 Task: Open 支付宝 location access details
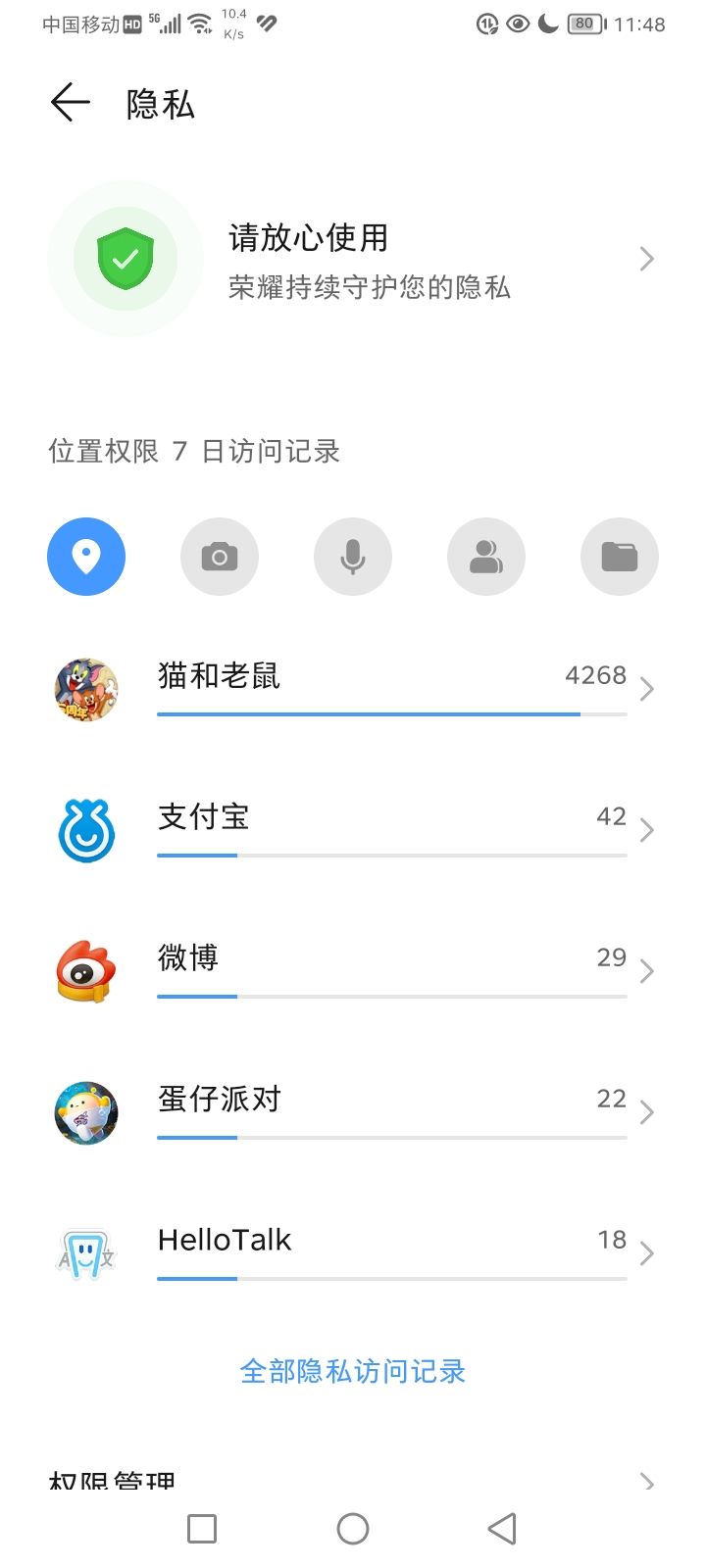point(392,830)
